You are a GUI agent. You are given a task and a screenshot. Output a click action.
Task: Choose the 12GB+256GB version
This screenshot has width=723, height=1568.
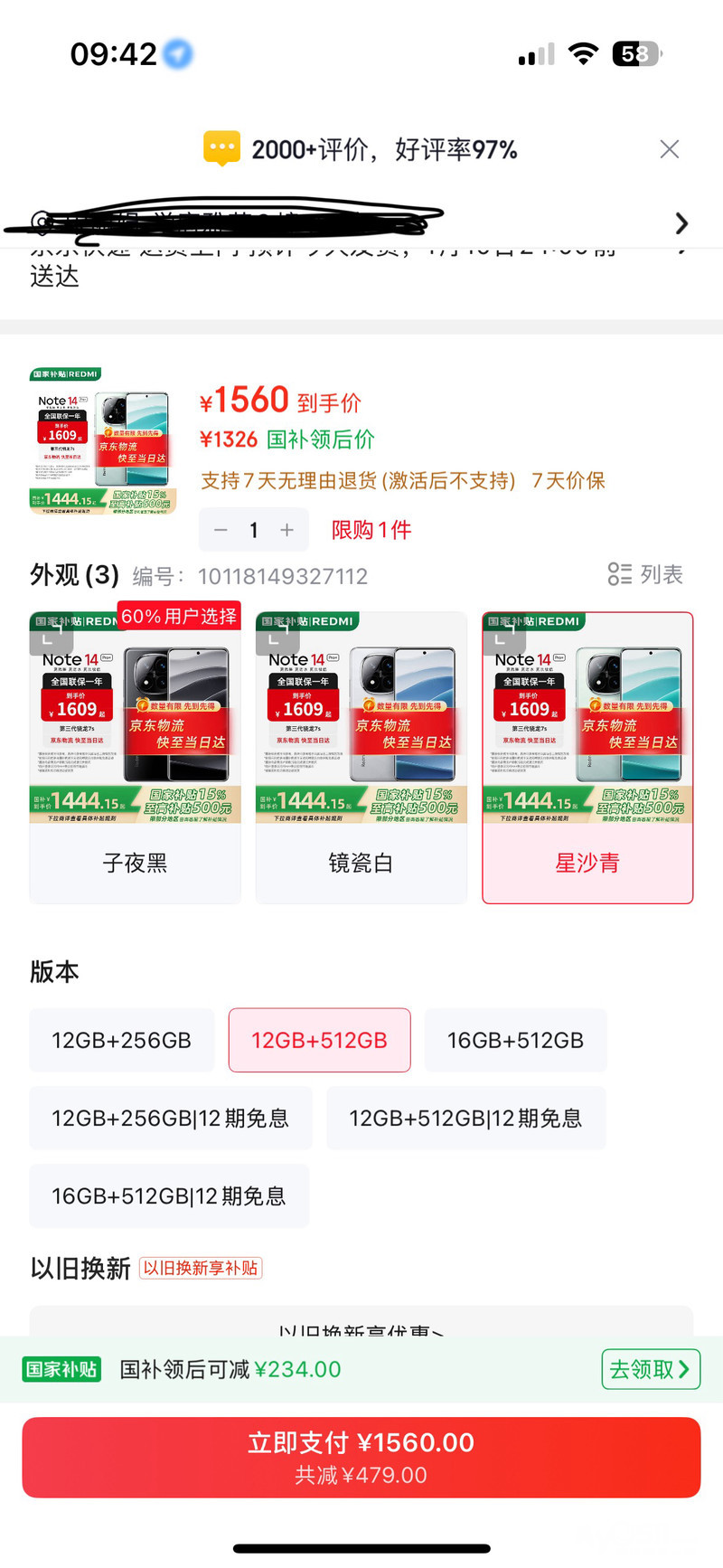pos(122,1040)
